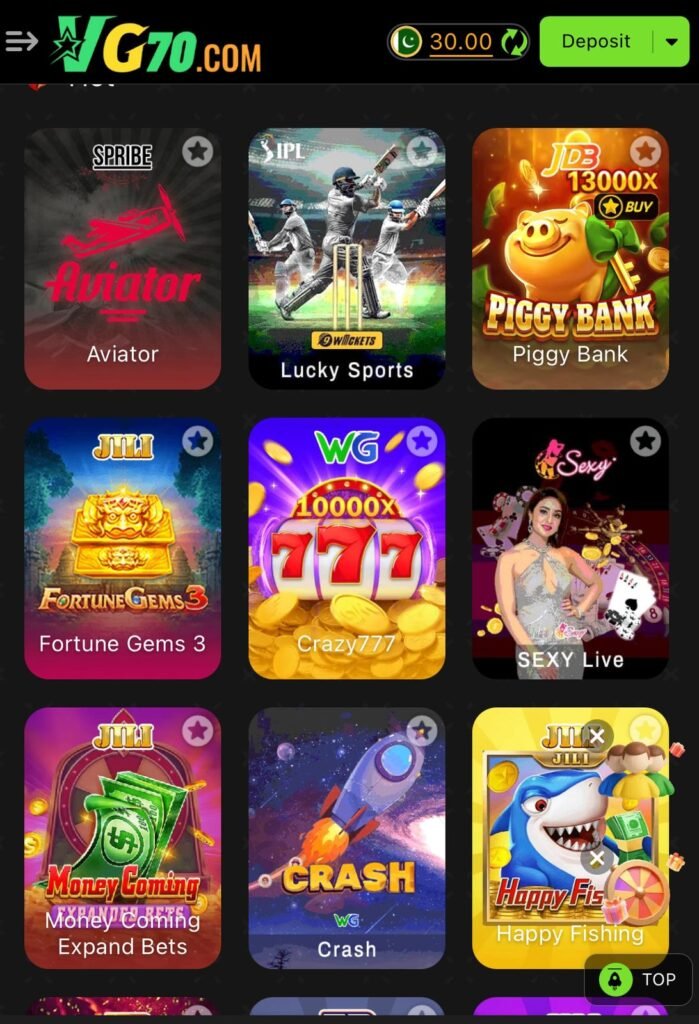699x1024 pixels.
Task: Close the floating spin wheel promo
Action: tap(597, 858)
